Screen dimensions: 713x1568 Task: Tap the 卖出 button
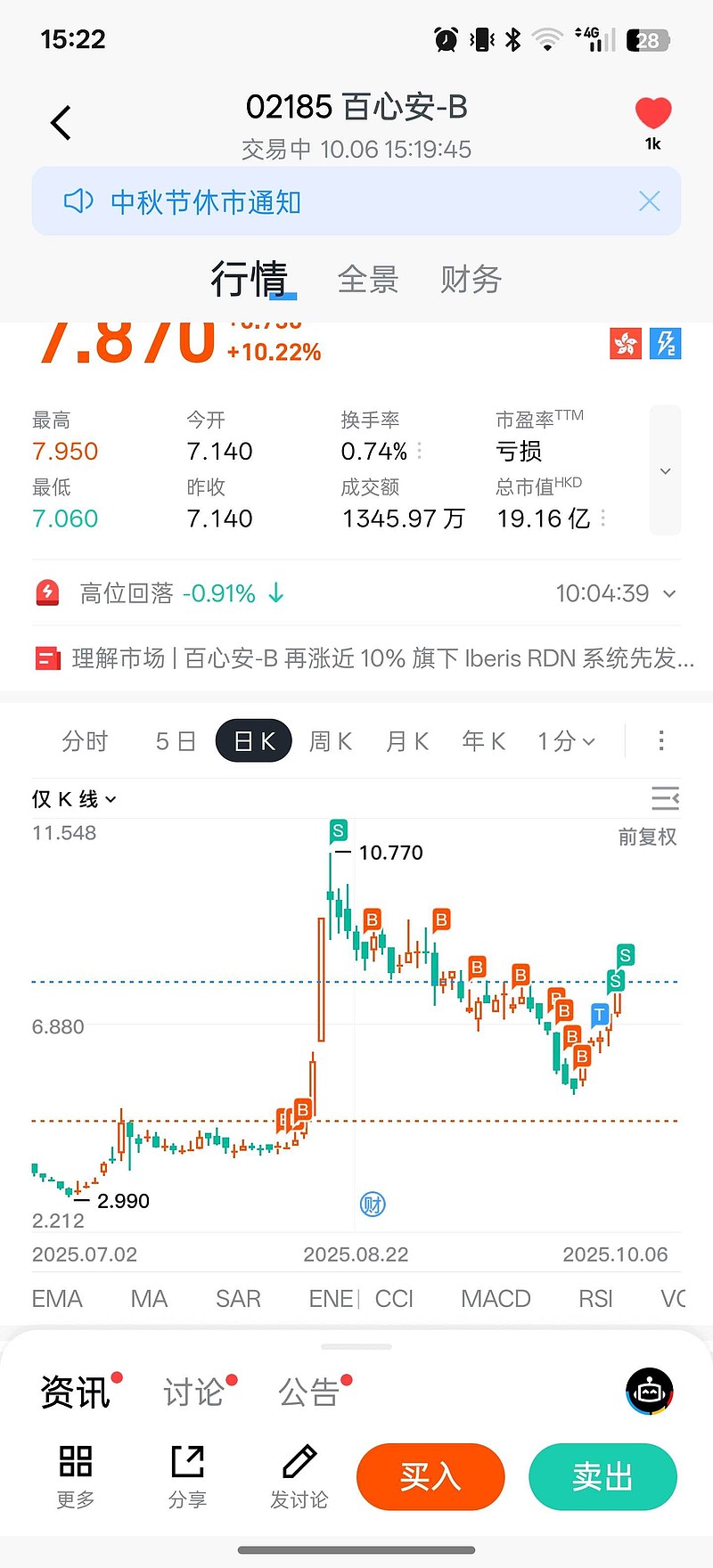point(602,1476)
